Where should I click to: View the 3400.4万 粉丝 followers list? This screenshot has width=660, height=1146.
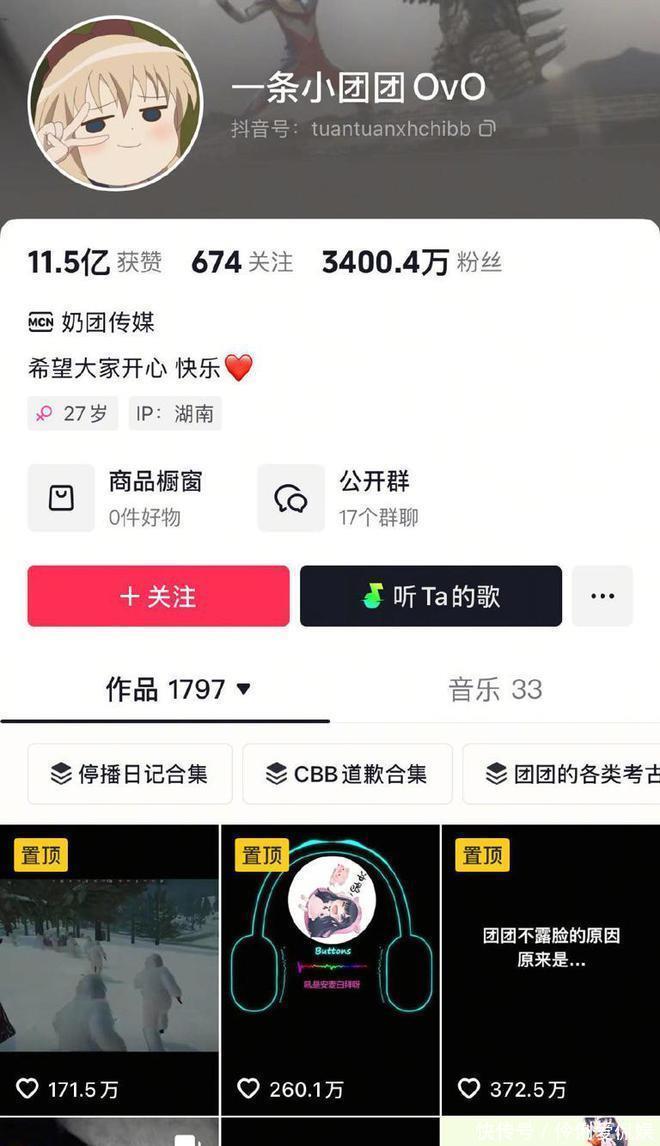click(411, 262)
